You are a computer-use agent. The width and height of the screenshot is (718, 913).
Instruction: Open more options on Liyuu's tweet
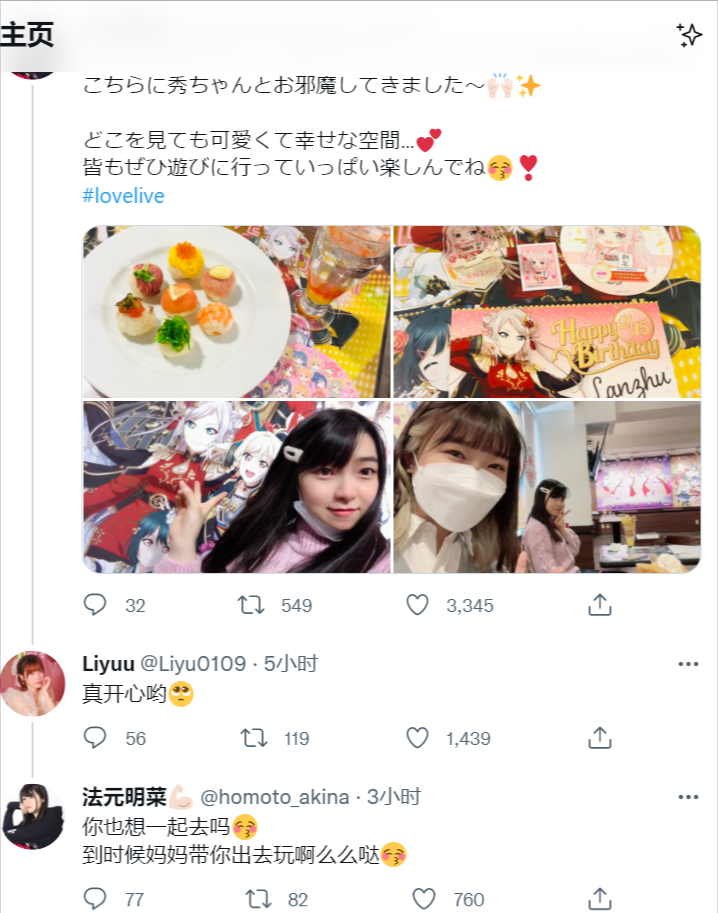(x=688, y=664)
